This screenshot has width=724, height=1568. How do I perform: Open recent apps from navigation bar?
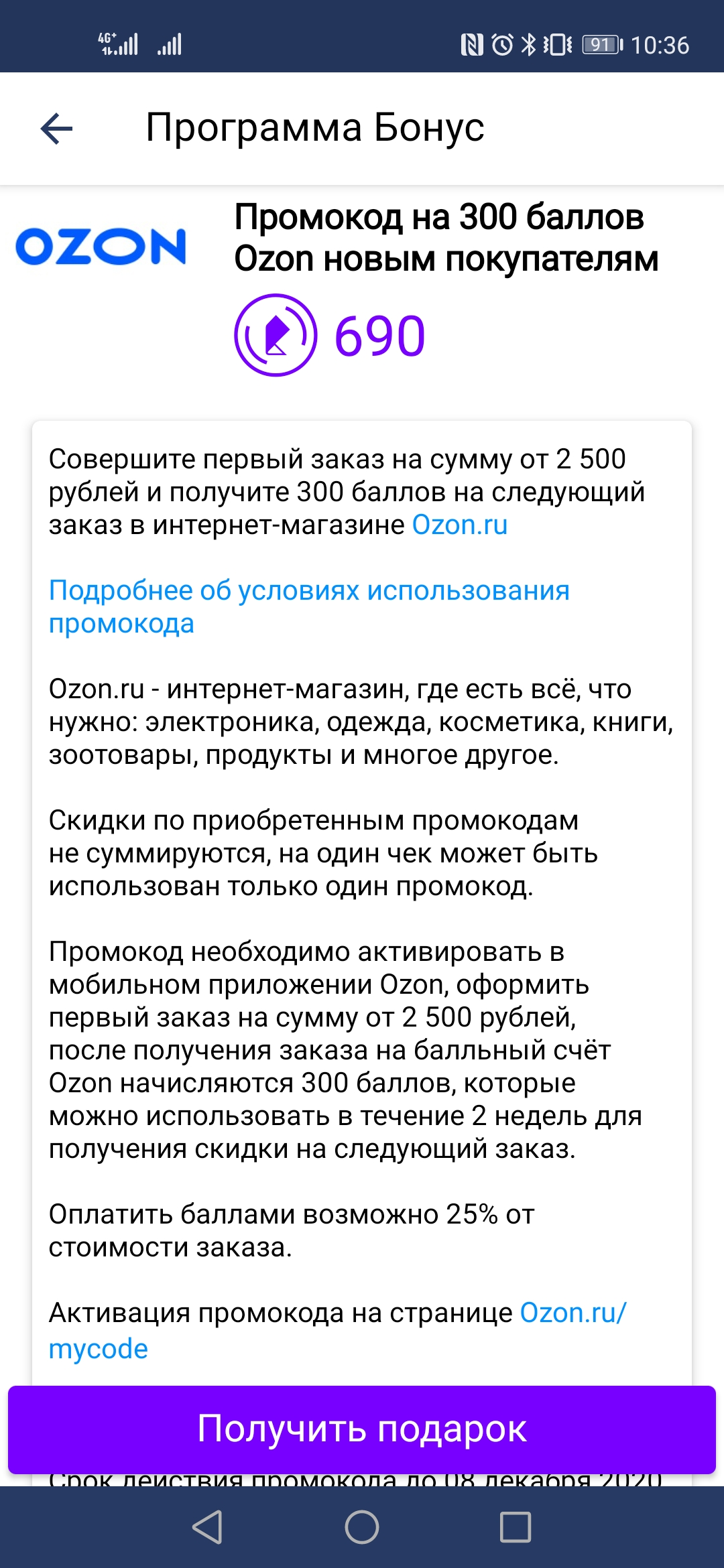[516, 1527]
